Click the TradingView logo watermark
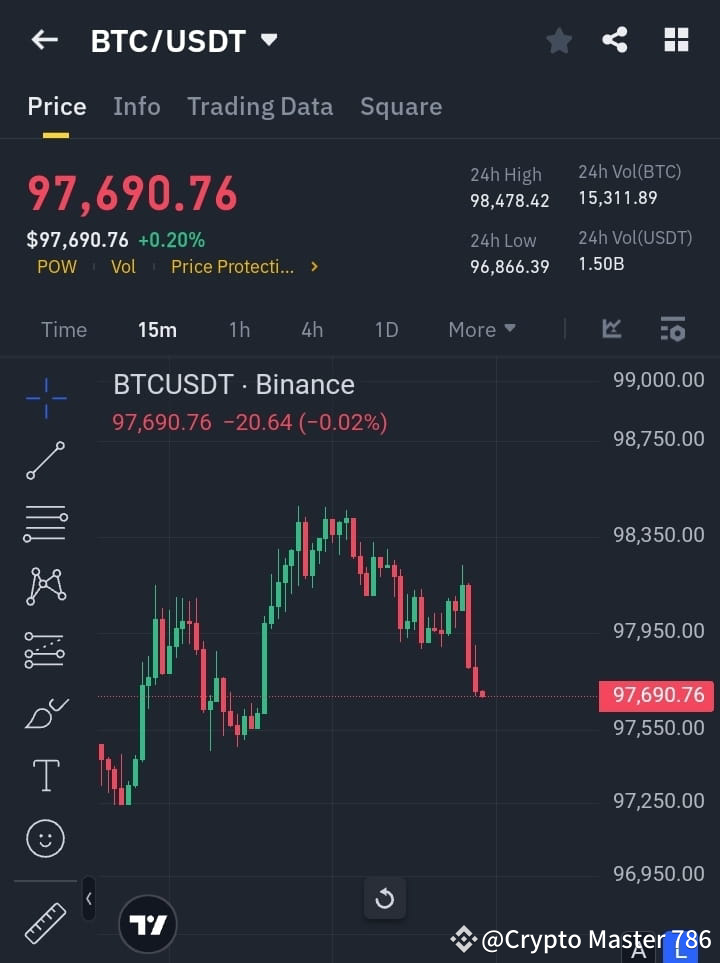 pos(148,922)
